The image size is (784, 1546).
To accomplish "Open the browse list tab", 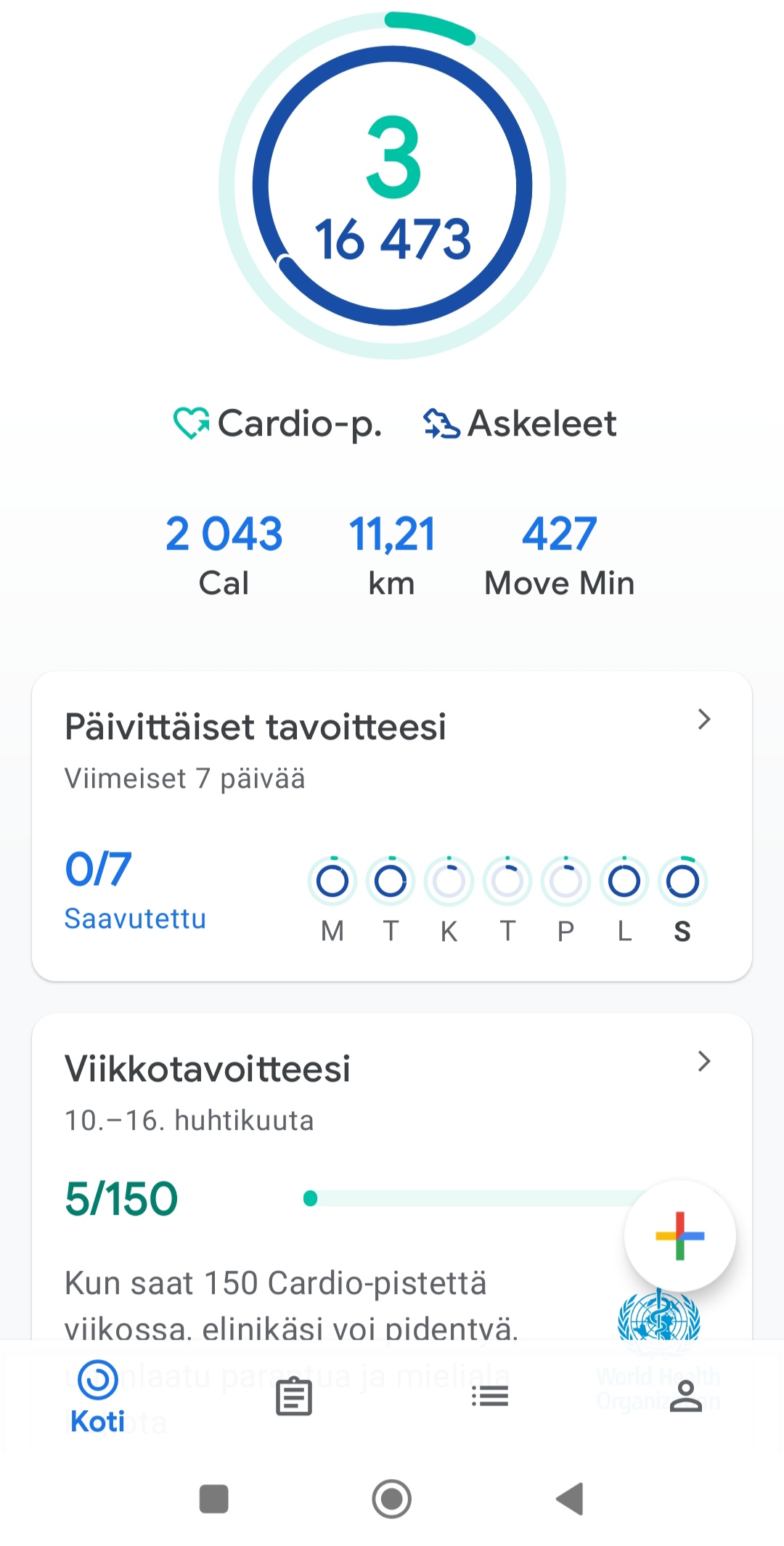I will [490, 1396].
